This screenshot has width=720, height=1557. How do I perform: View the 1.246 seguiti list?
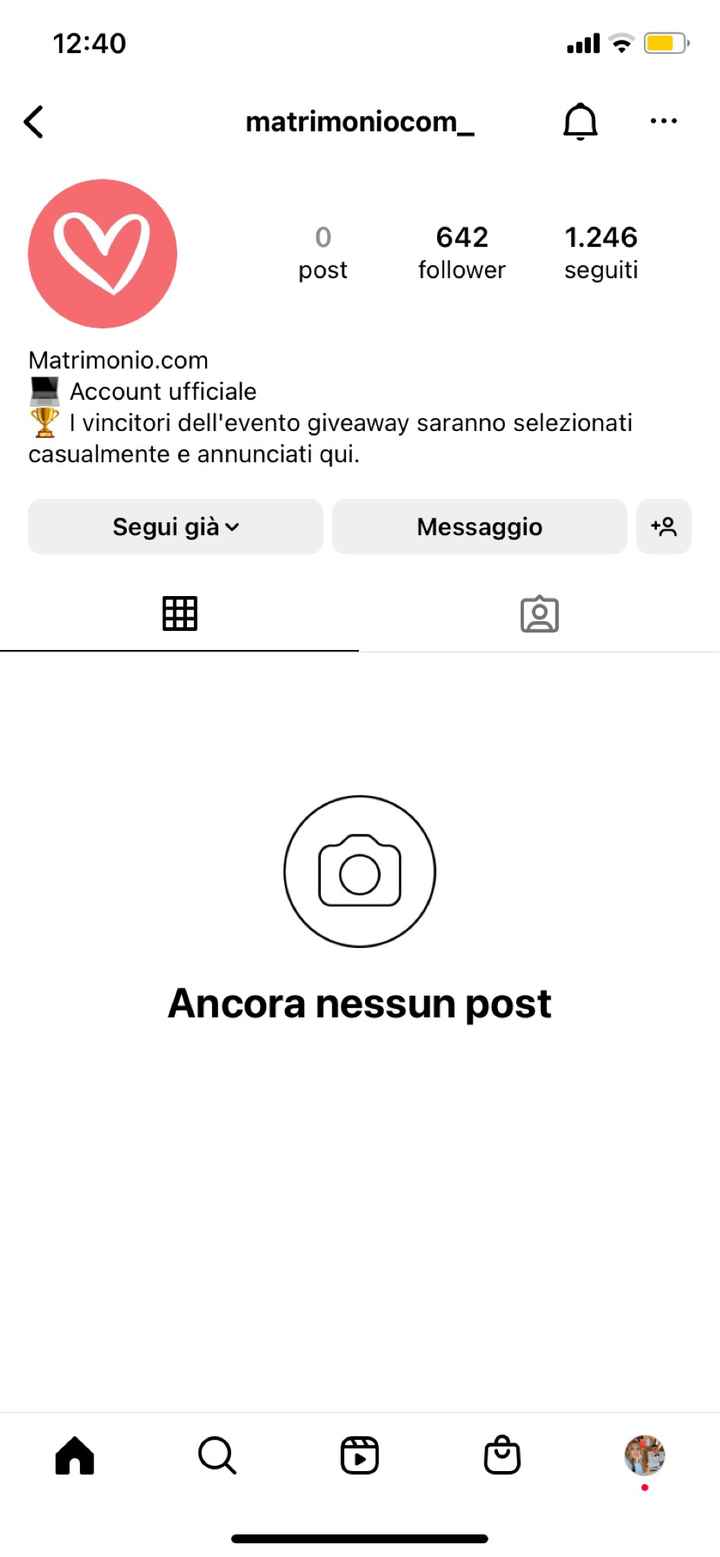tap(601, 251)
